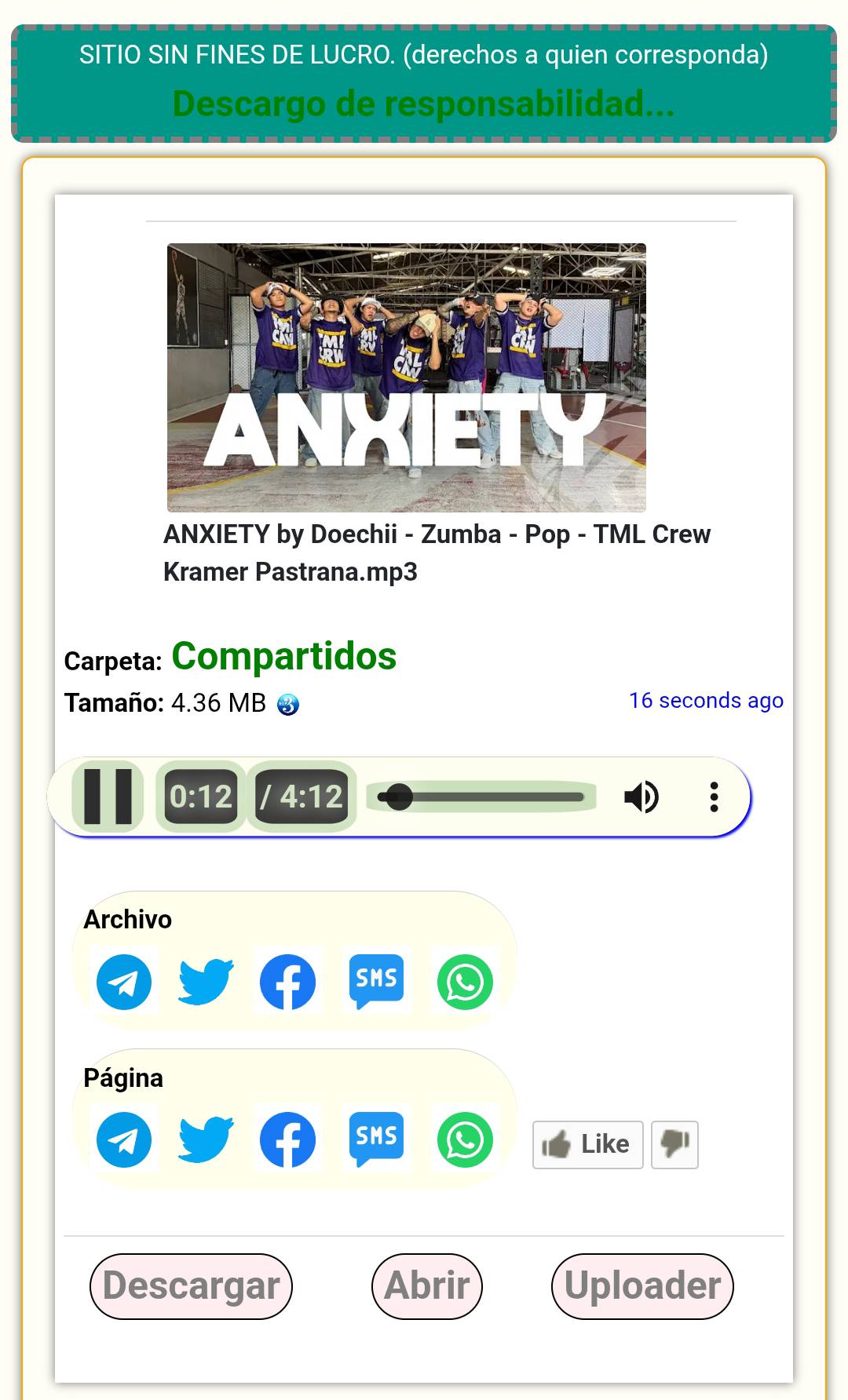Give a thumbs down to this file
The height and width of the screenshot is (1400, 848).
pyautogui.click(x=674, y=1144)
